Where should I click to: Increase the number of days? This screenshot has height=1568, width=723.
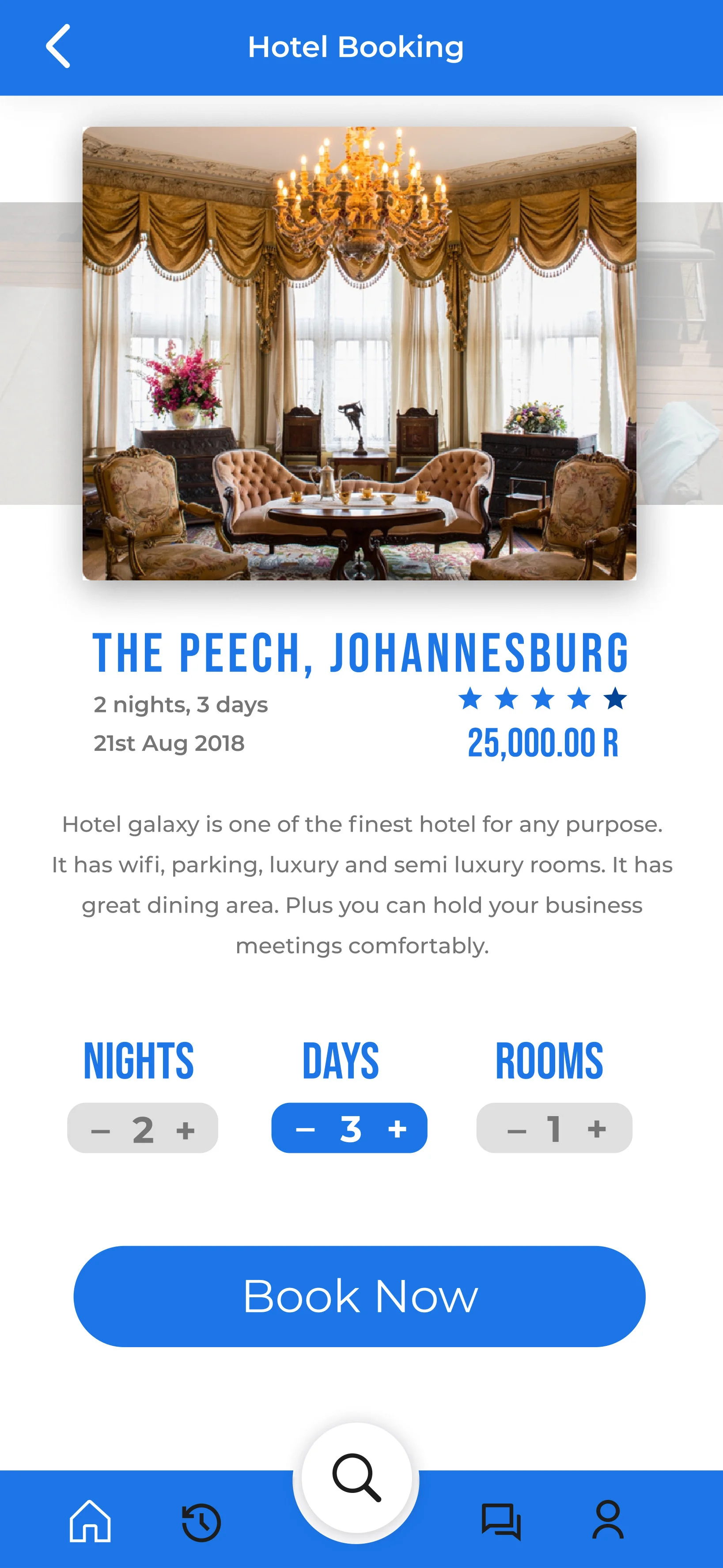pyautogui.click(x=397, y=1129)
